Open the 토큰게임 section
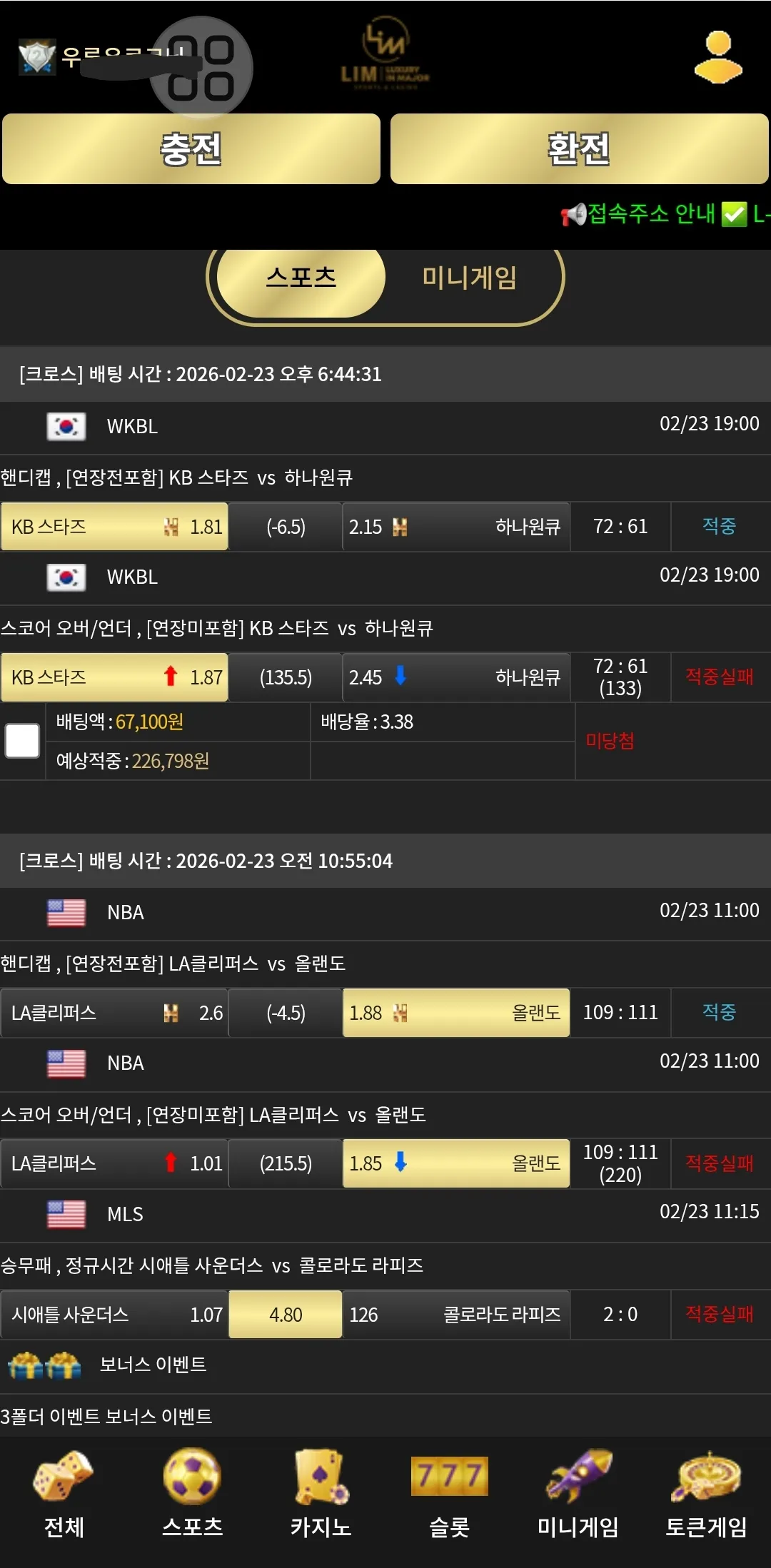 point(707,1494)
